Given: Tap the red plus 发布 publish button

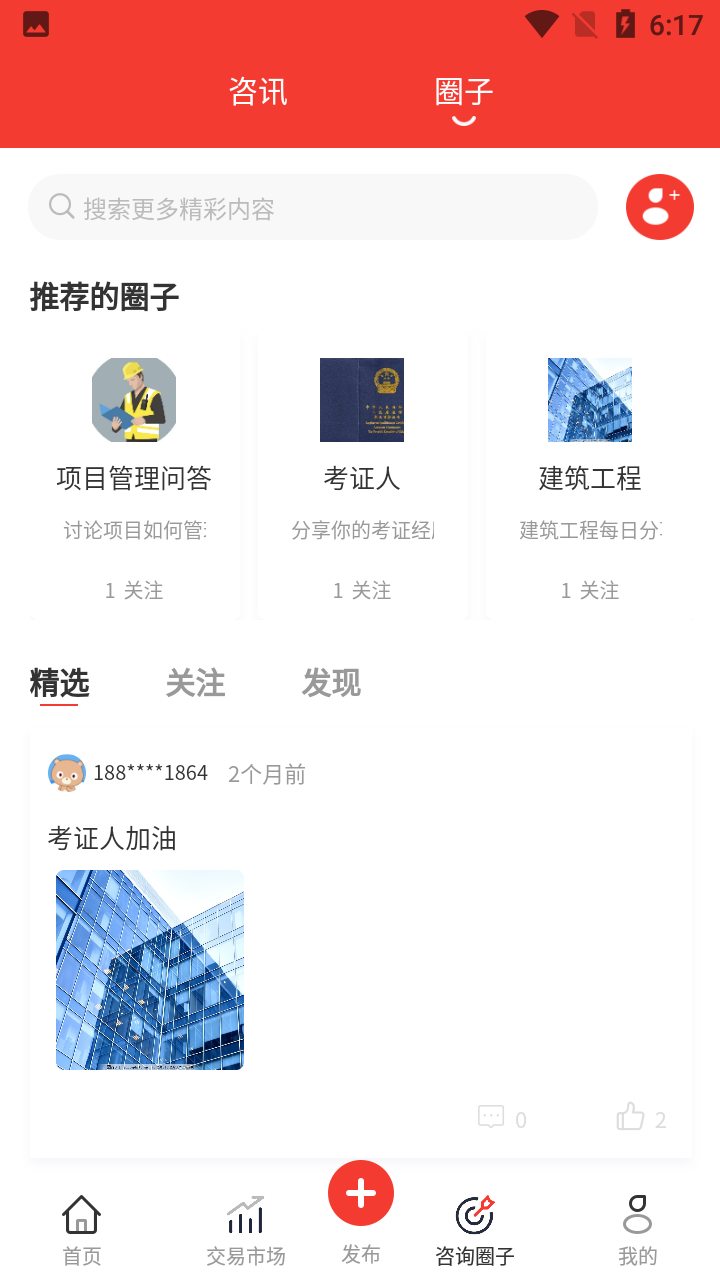Looking at the screenshot, I should pos(360,1192).
